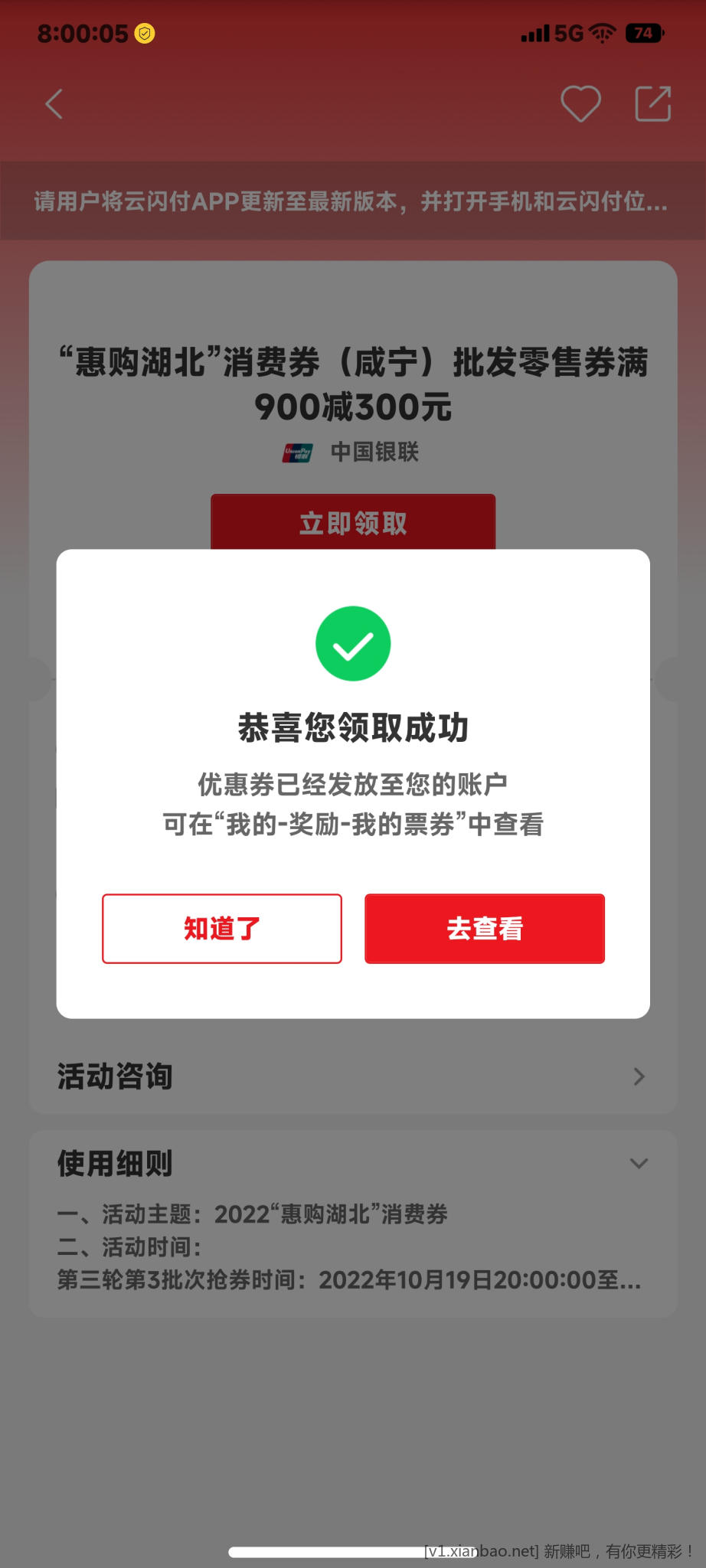Open the 活动咨询 row

pos(353,1076)
